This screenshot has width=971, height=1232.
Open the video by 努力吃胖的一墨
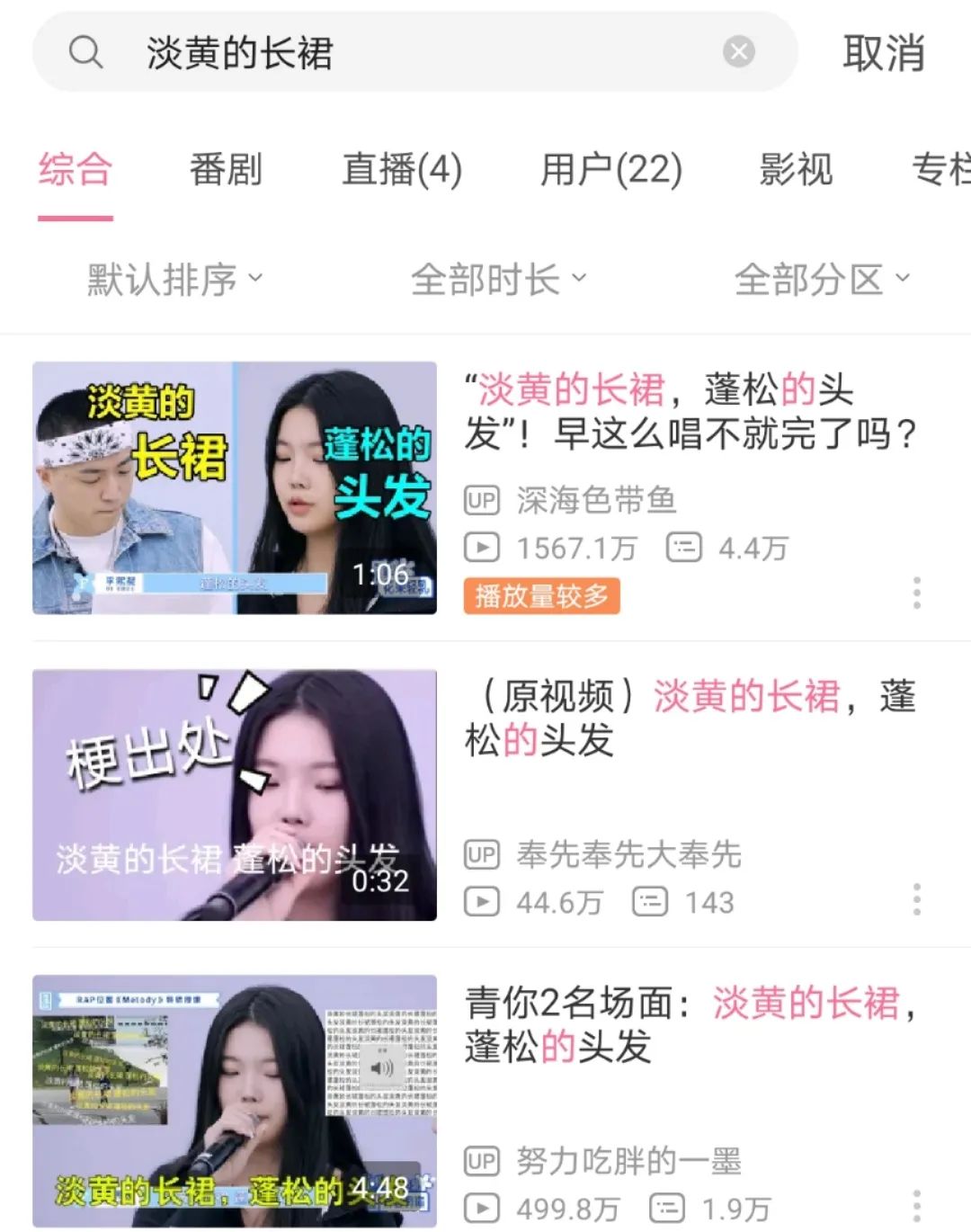(235, 1101)
